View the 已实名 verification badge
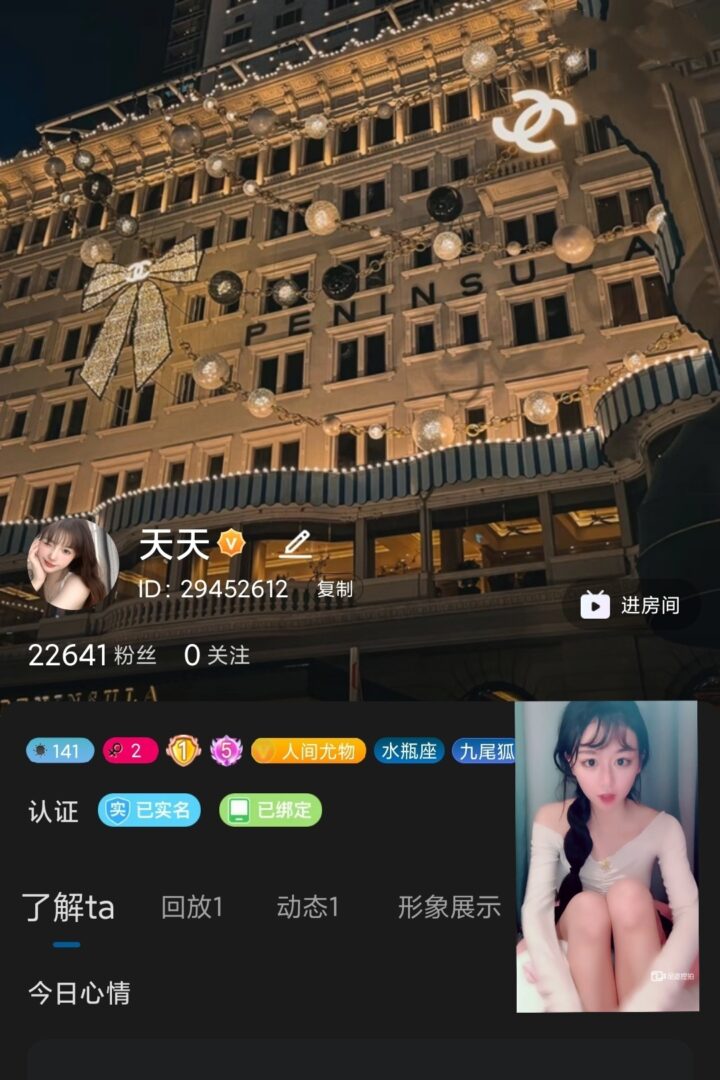The width and height of the screenshot is (720, 1080). [150, 810]
